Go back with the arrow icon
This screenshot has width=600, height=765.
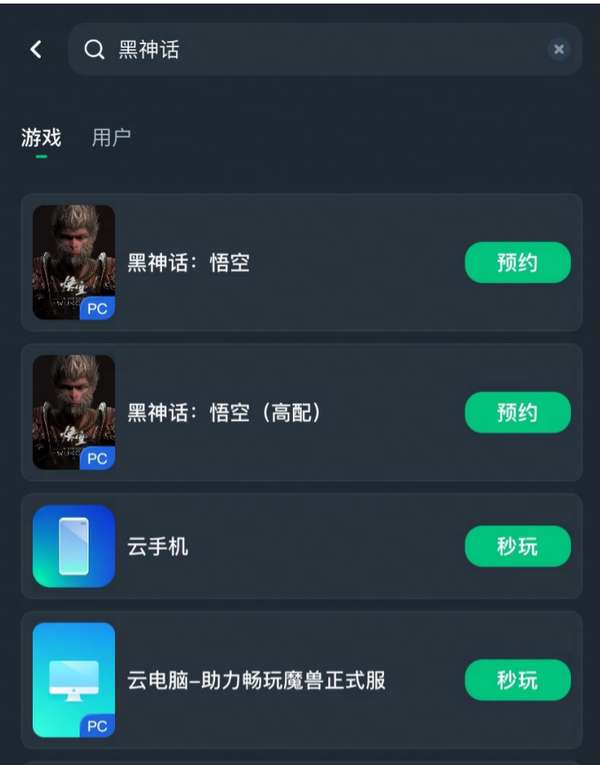coord(36,49)
